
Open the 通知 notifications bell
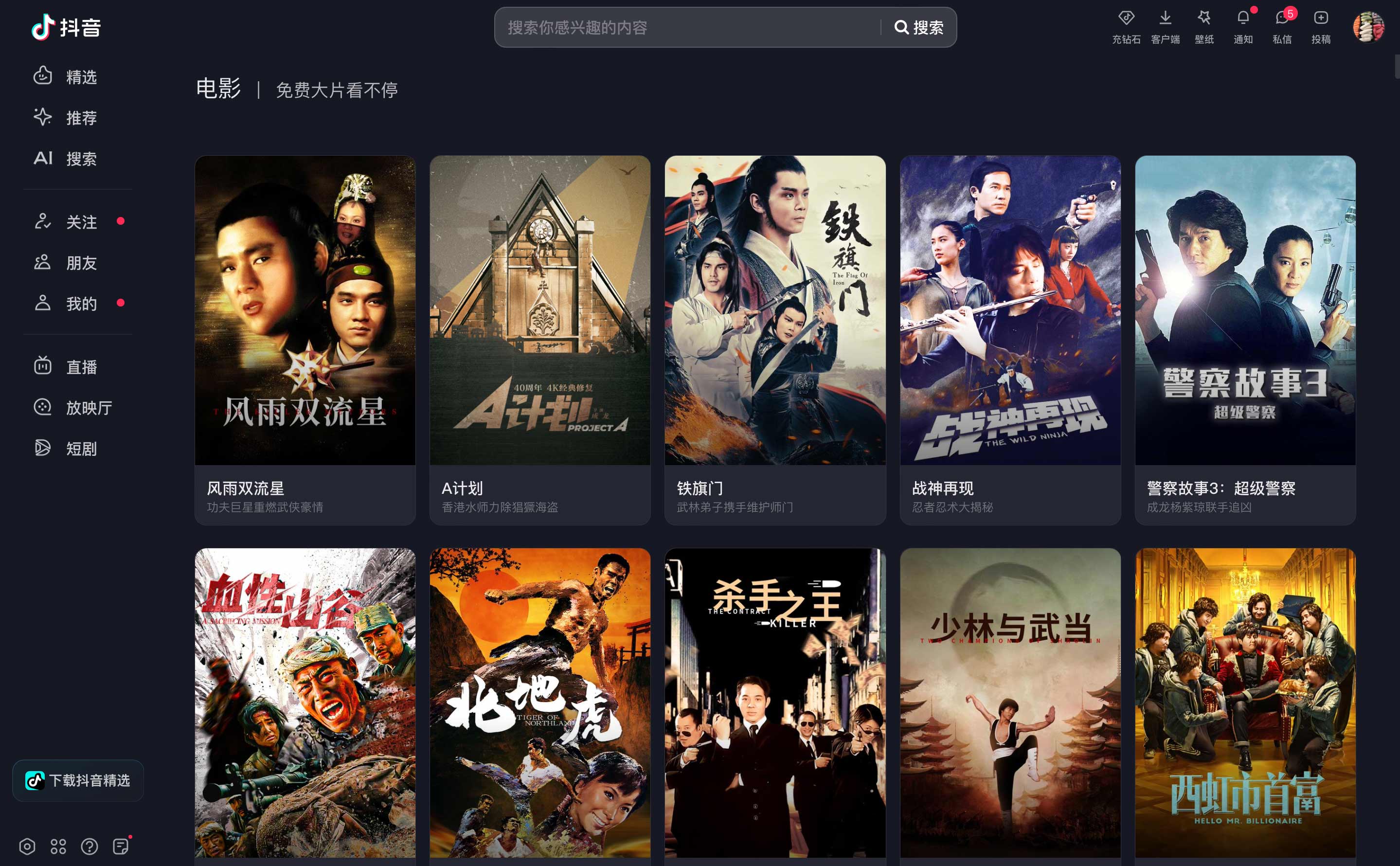1242,26
